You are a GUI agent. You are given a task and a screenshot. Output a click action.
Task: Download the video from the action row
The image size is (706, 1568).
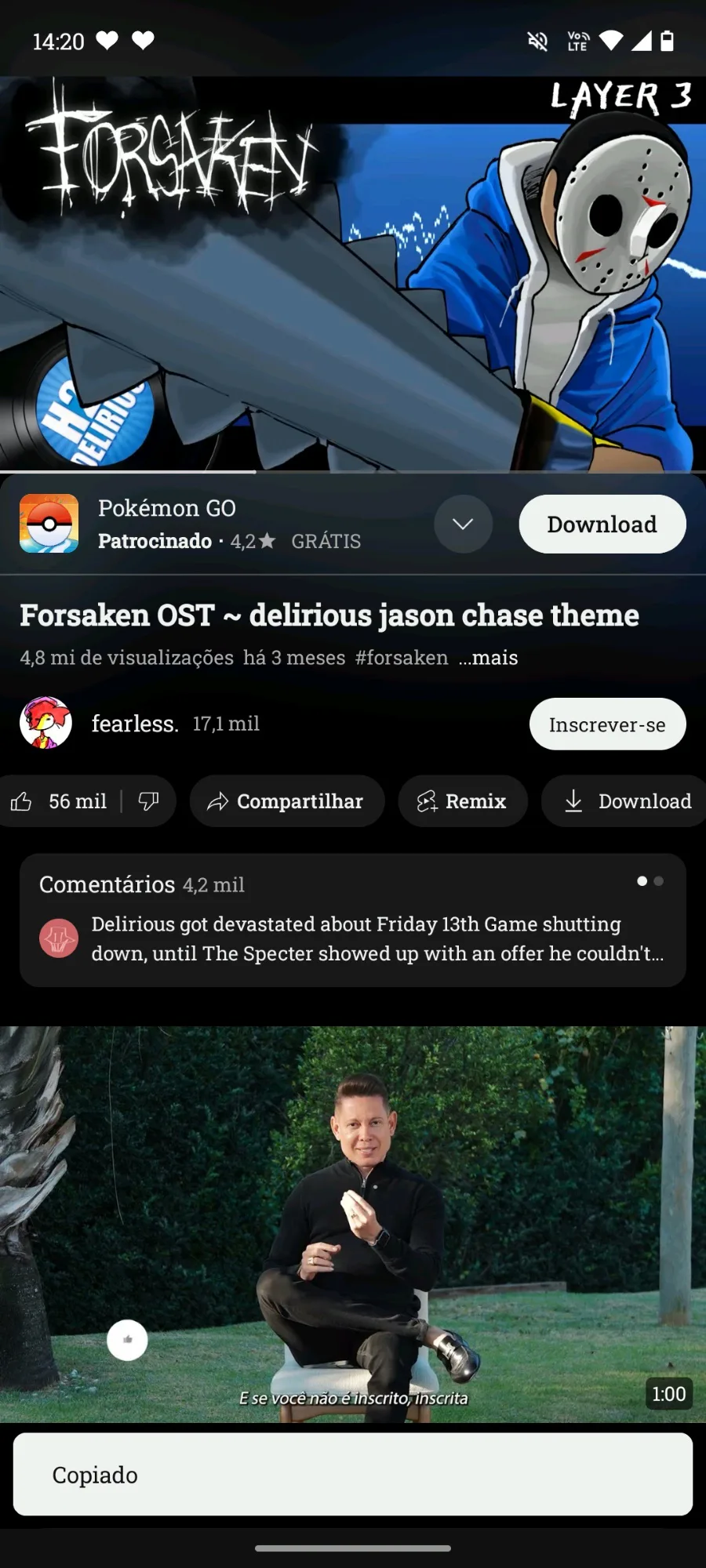[x=624, y=801]
